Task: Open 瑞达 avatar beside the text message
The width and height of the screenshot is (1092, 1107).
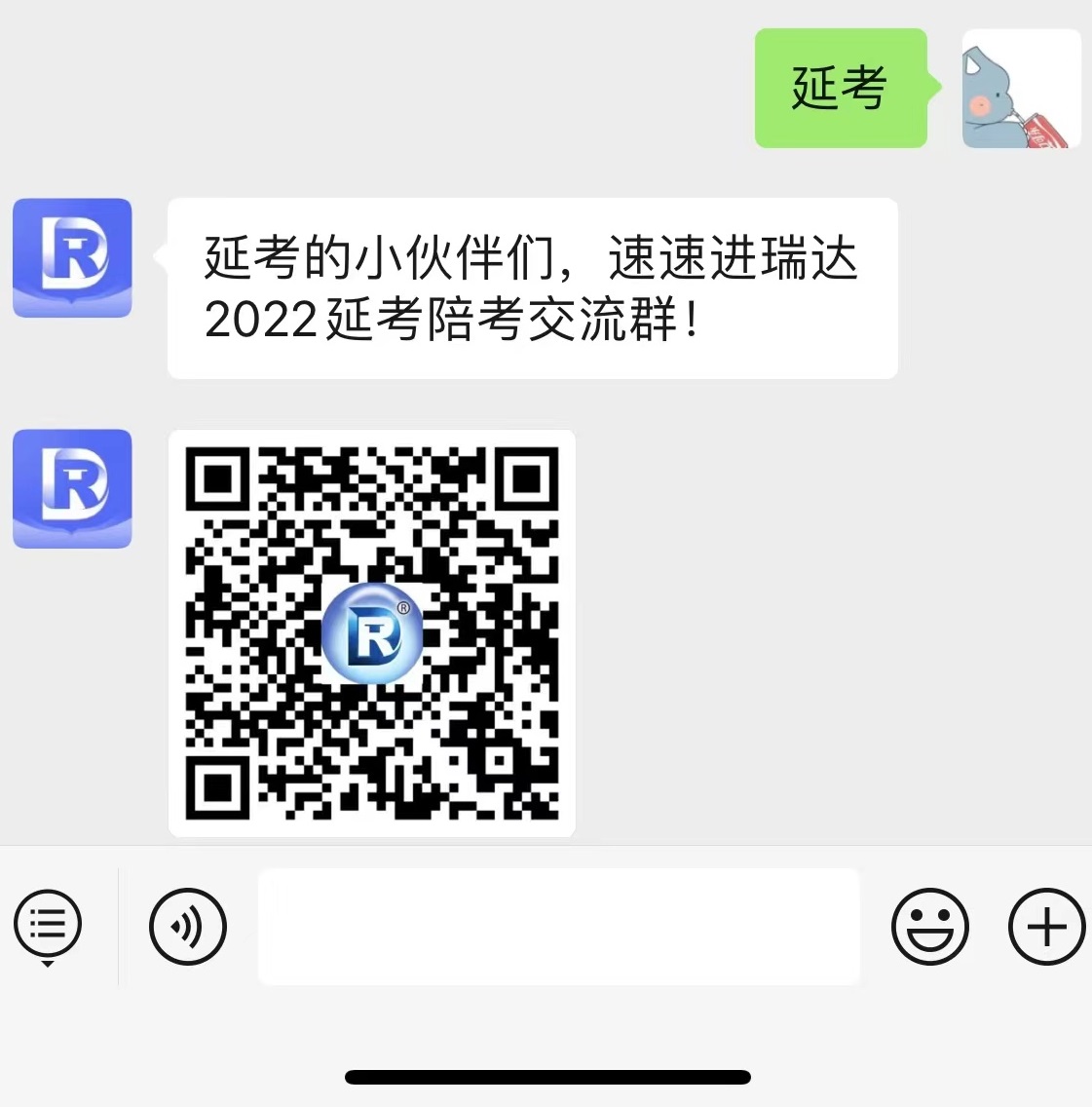Action: (x=72, y=258)
